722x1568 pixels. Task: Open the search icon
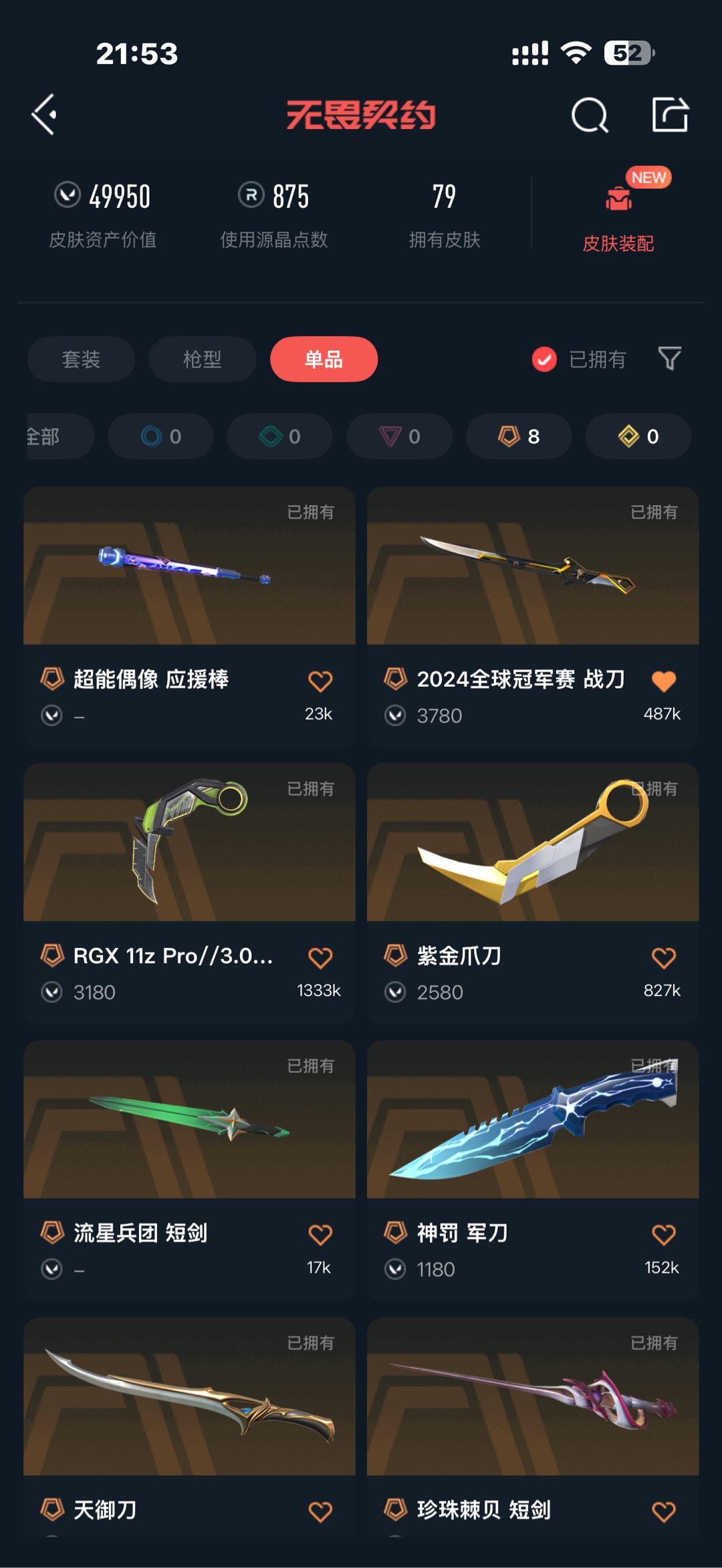point(590,116)
